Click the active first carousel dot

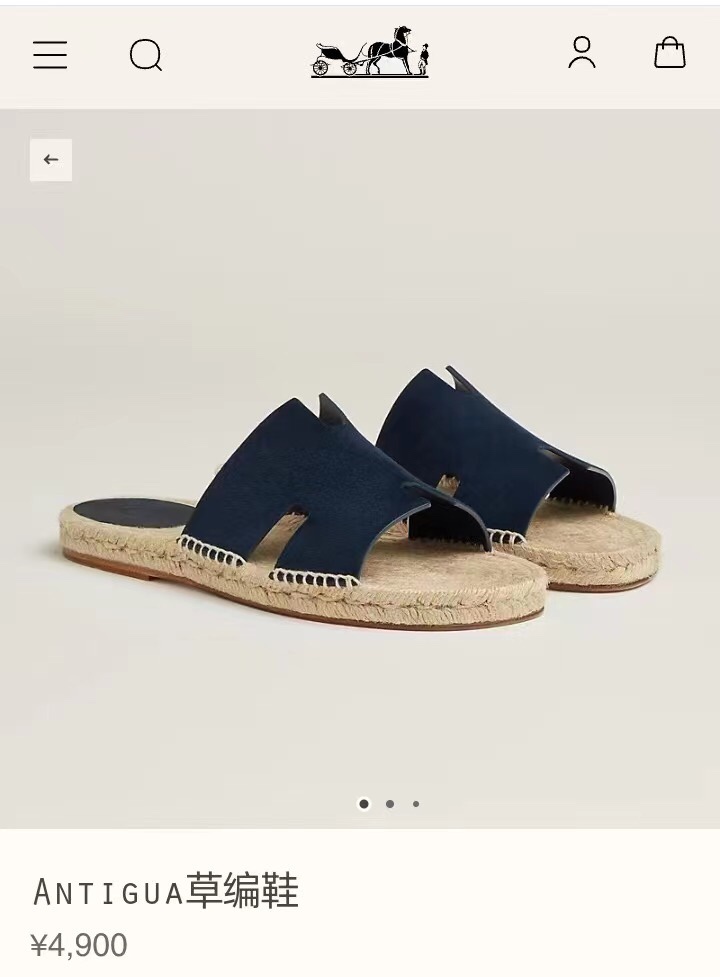click(x=364, y=803)
